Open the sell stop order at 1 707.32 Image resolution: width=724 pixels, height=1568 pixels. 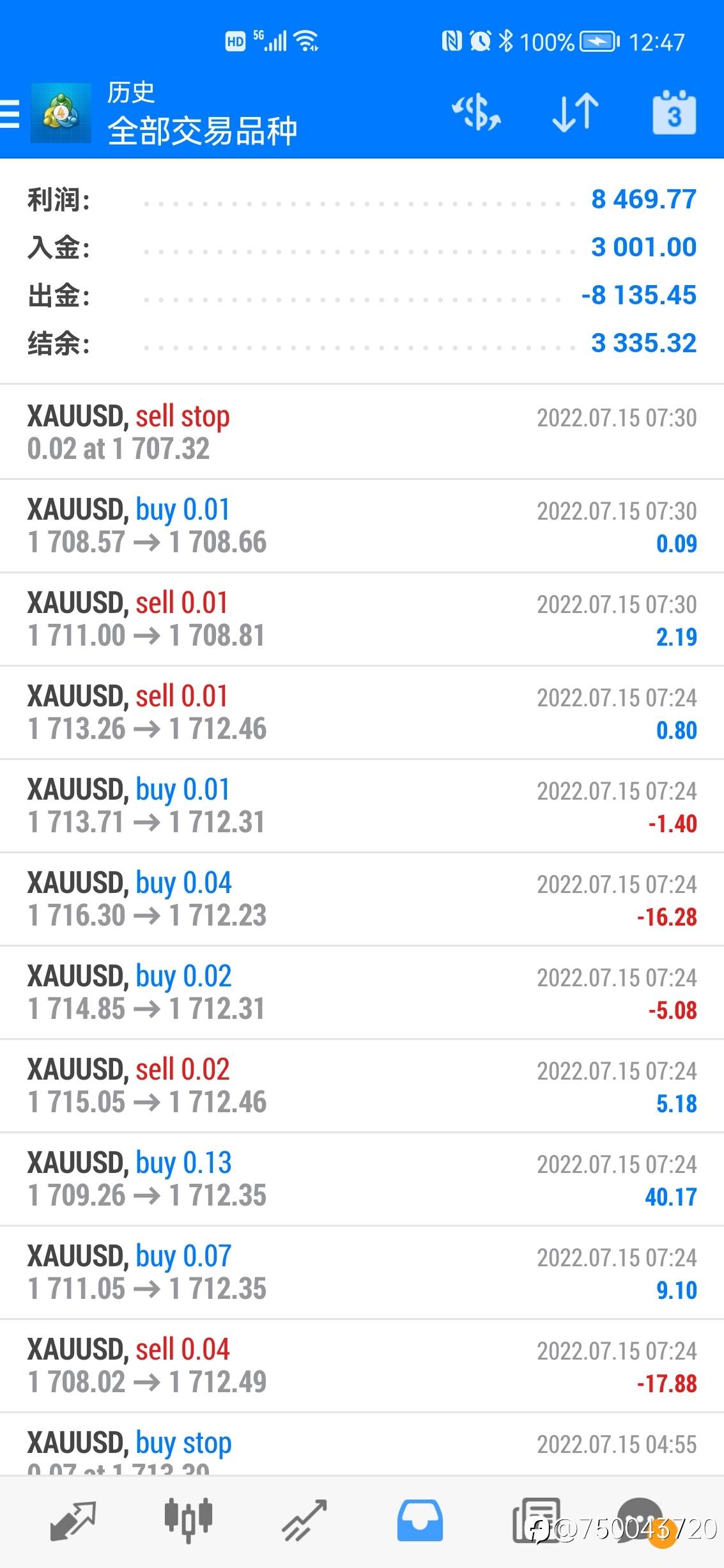click(x=362, y=432)
